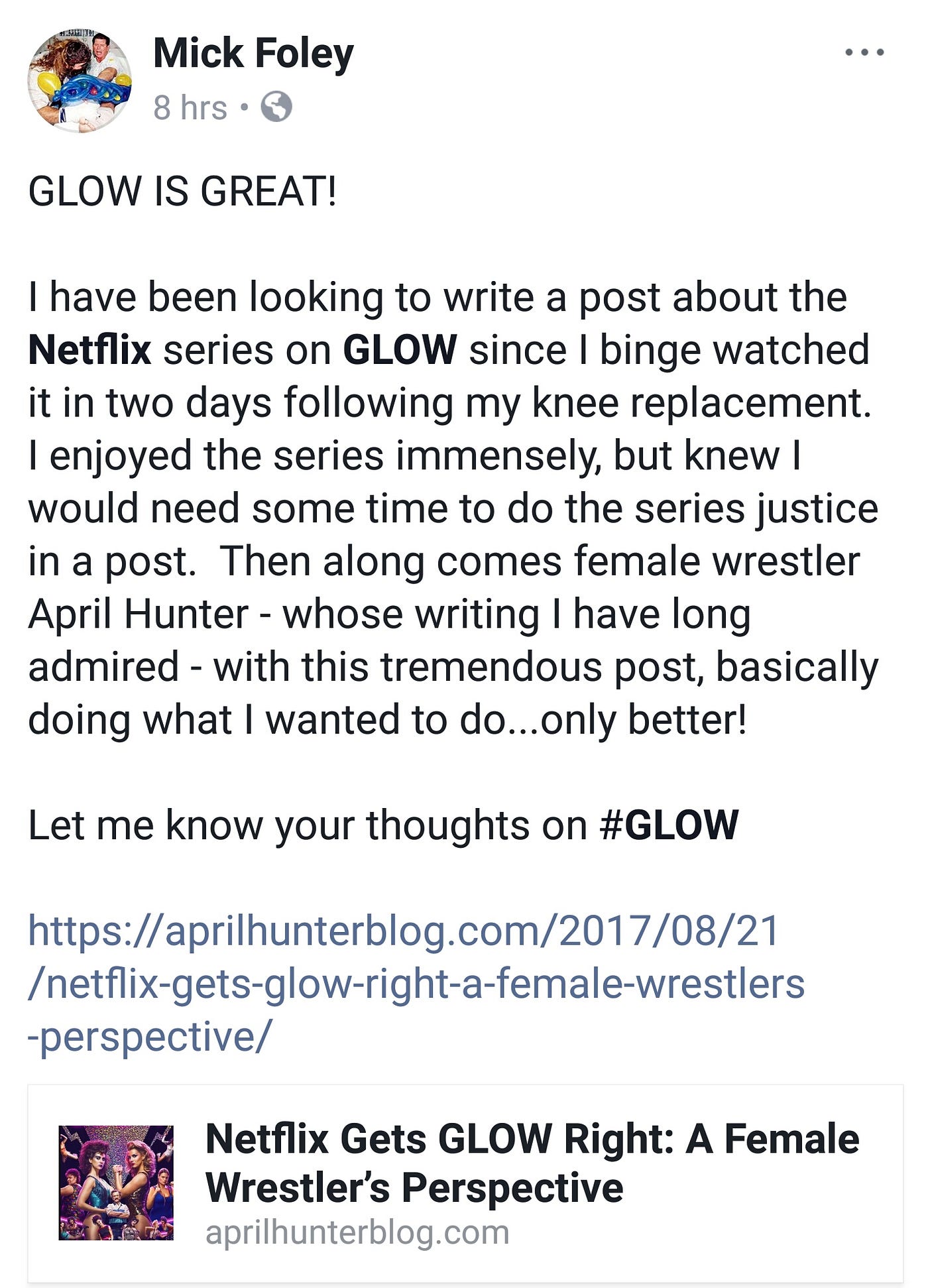Viewport: 928px width, 1288px height.
Task: Open the Netflix Gets GLOW Right article card
Action: pos(465,1183)
